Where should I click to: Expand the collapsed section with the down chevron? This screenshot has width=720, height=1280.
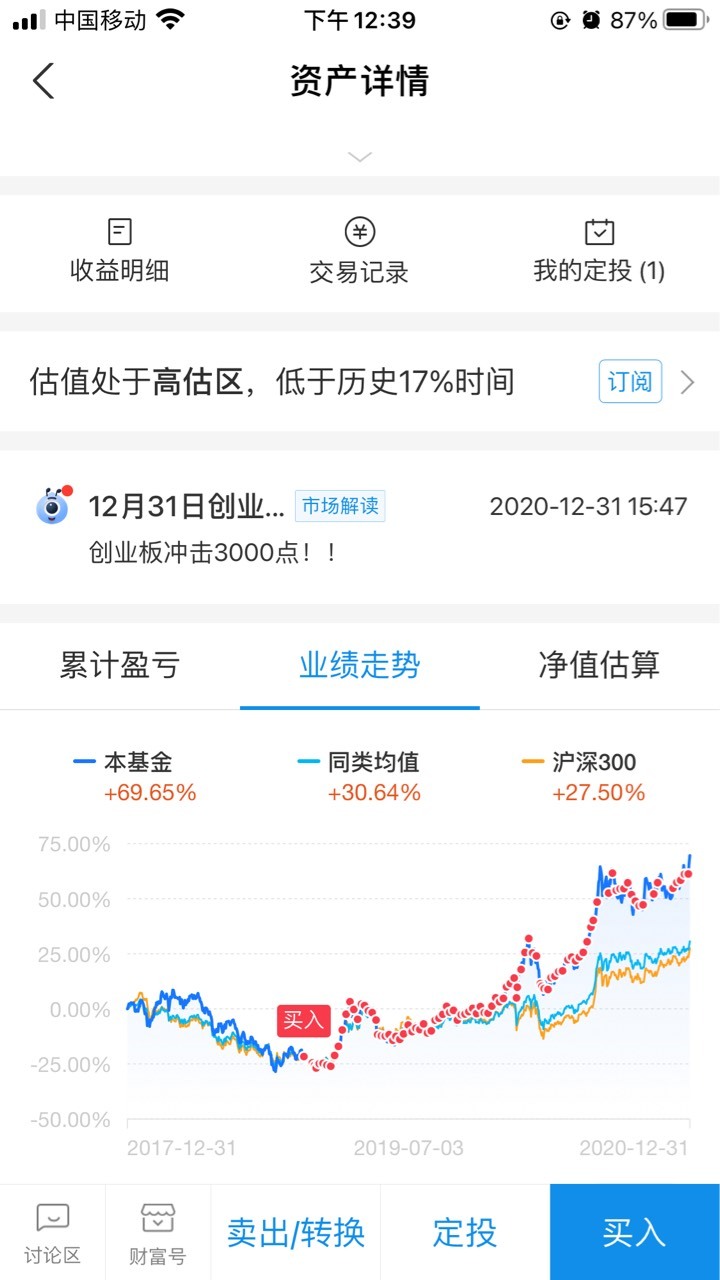pyautogui.click(x=360, y=157)
